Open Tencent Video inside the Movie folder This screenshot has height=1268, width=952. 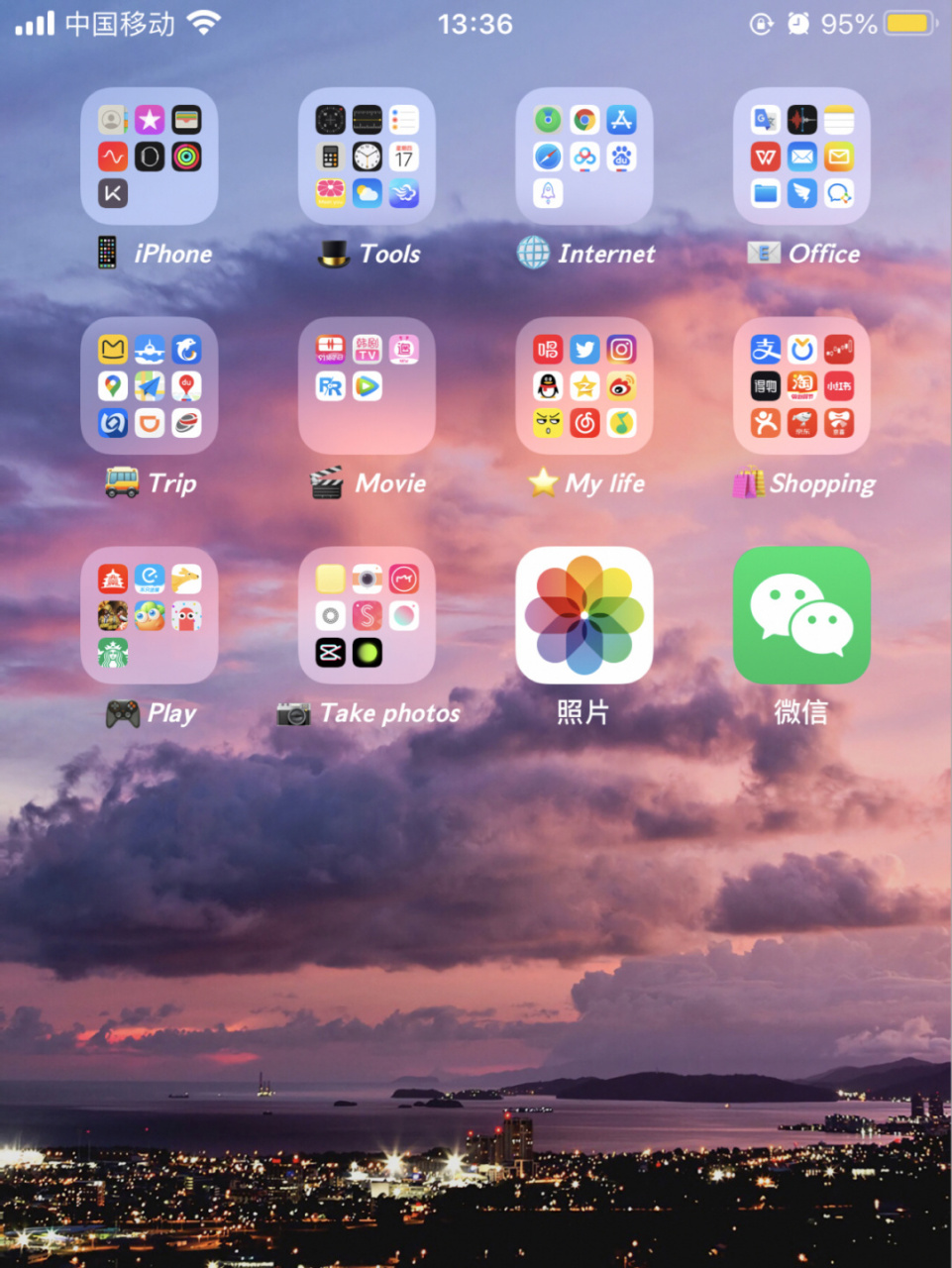pyautogui.click(x=368, y=386)
